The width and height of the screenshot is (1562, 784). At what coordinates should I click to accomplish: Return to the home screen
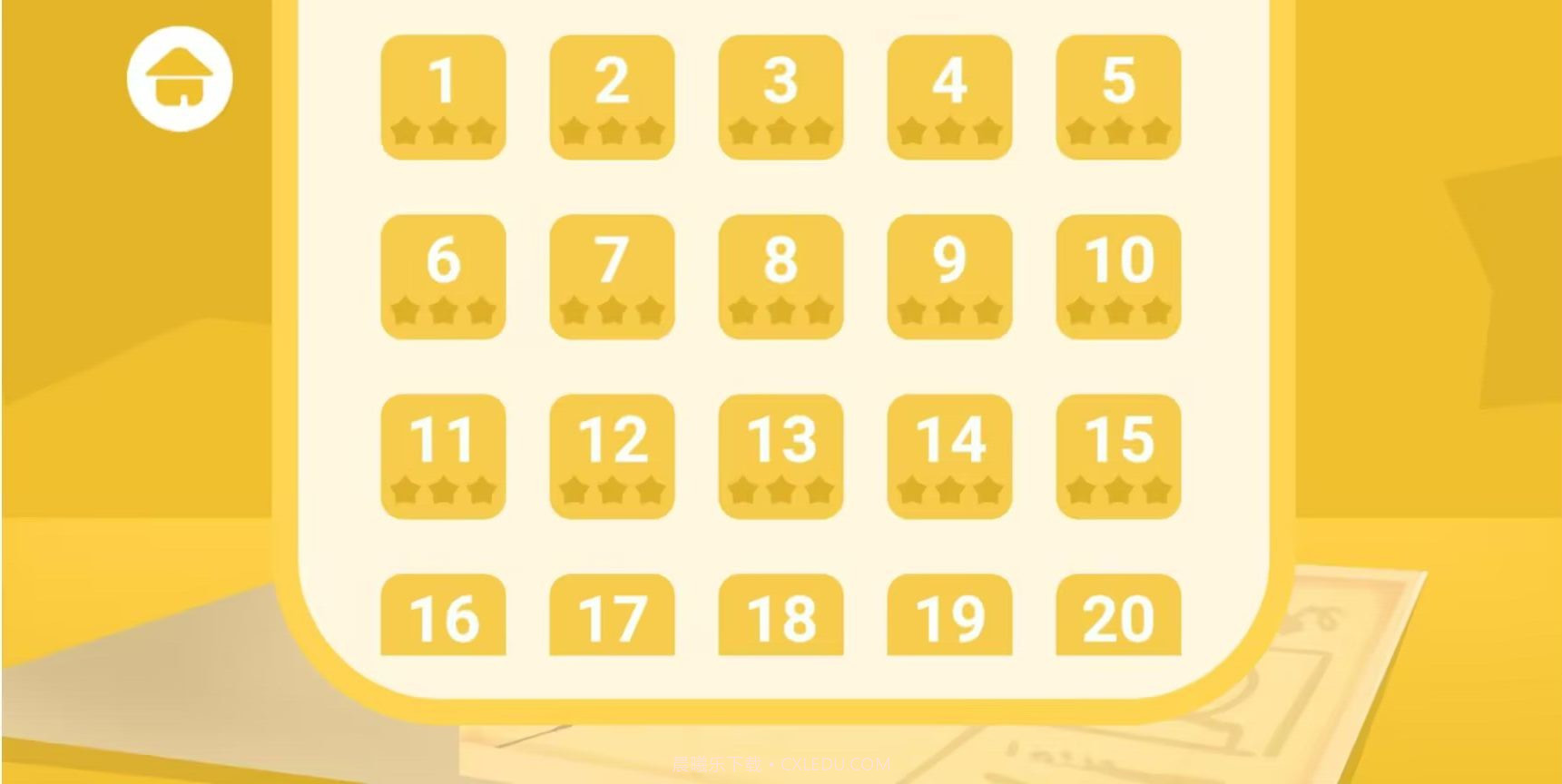tap(180, 78)
